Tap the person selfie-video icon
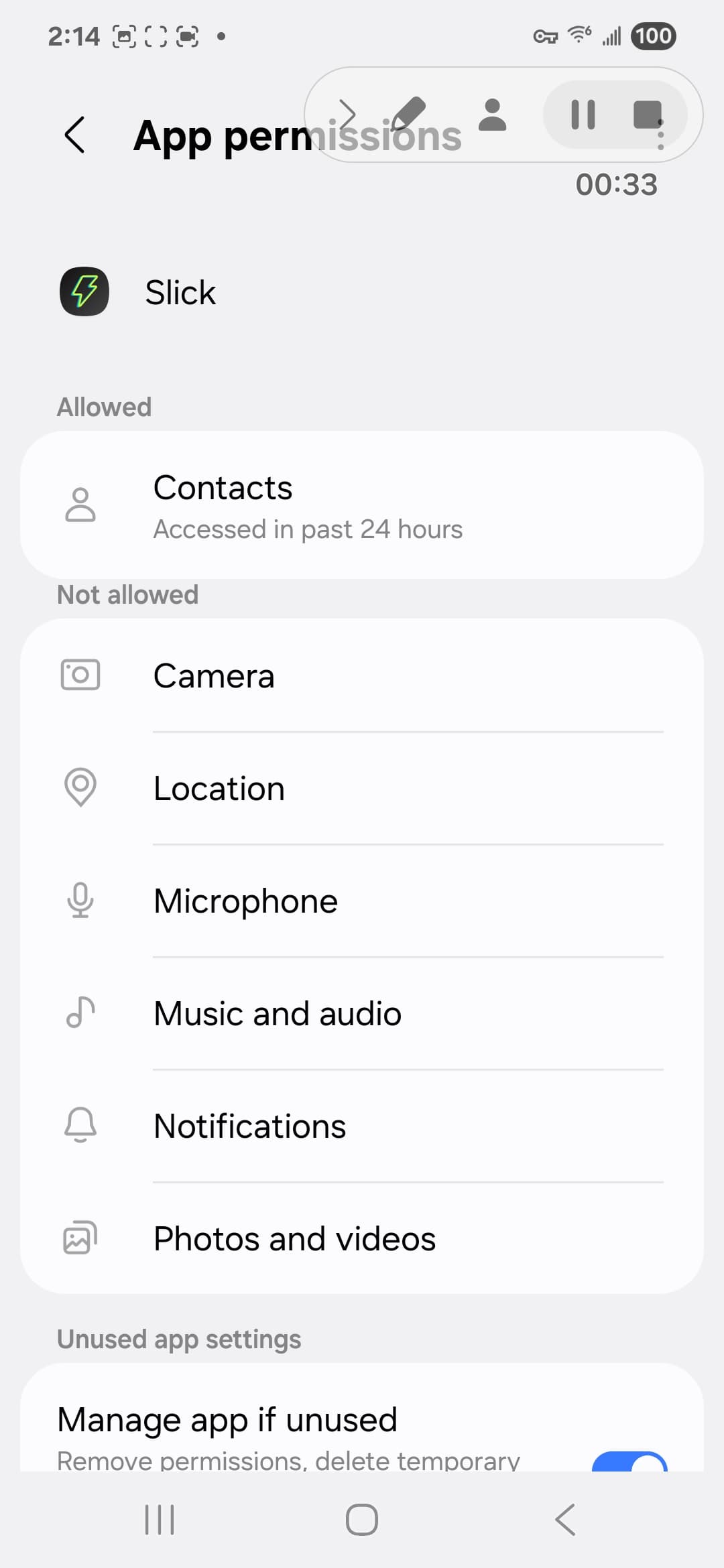The height and width of the screenshot is (1568, 724). point(493,115)
